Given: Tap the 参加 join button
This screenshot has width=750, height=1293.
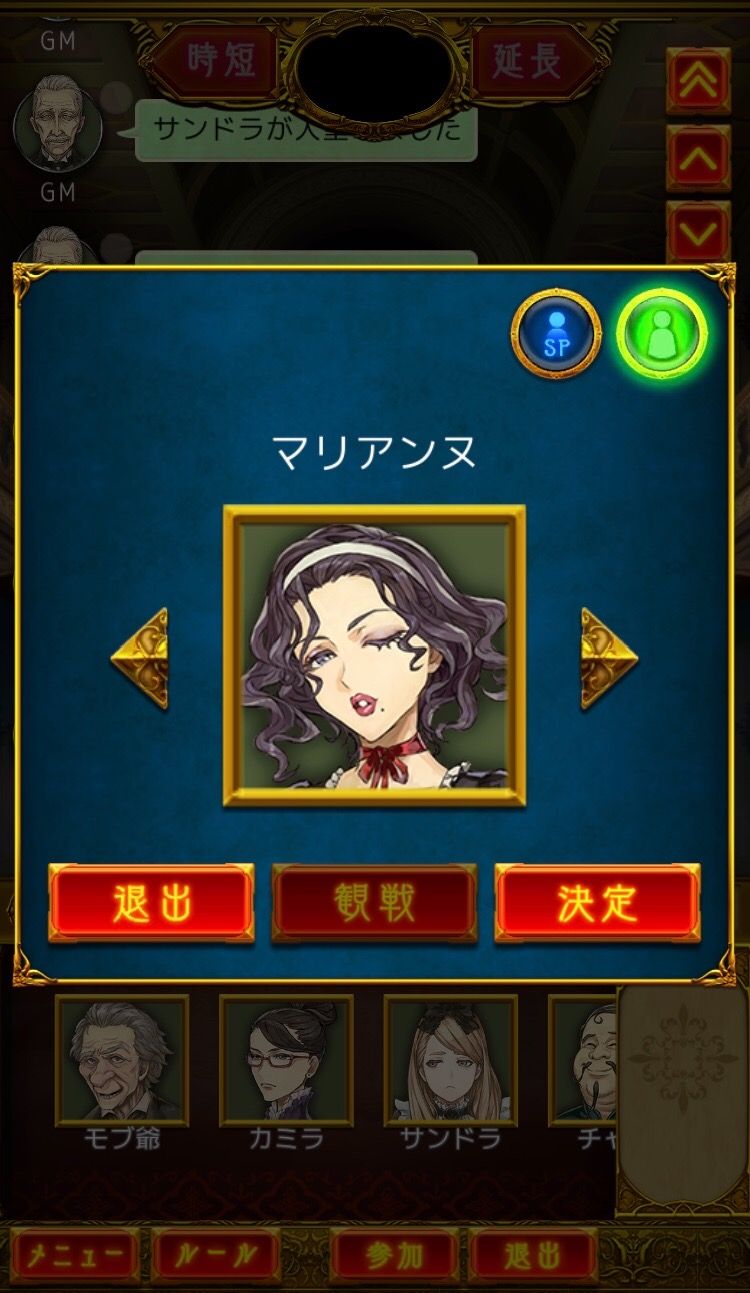Looking at the screenshot, I should pos(394,1254).
